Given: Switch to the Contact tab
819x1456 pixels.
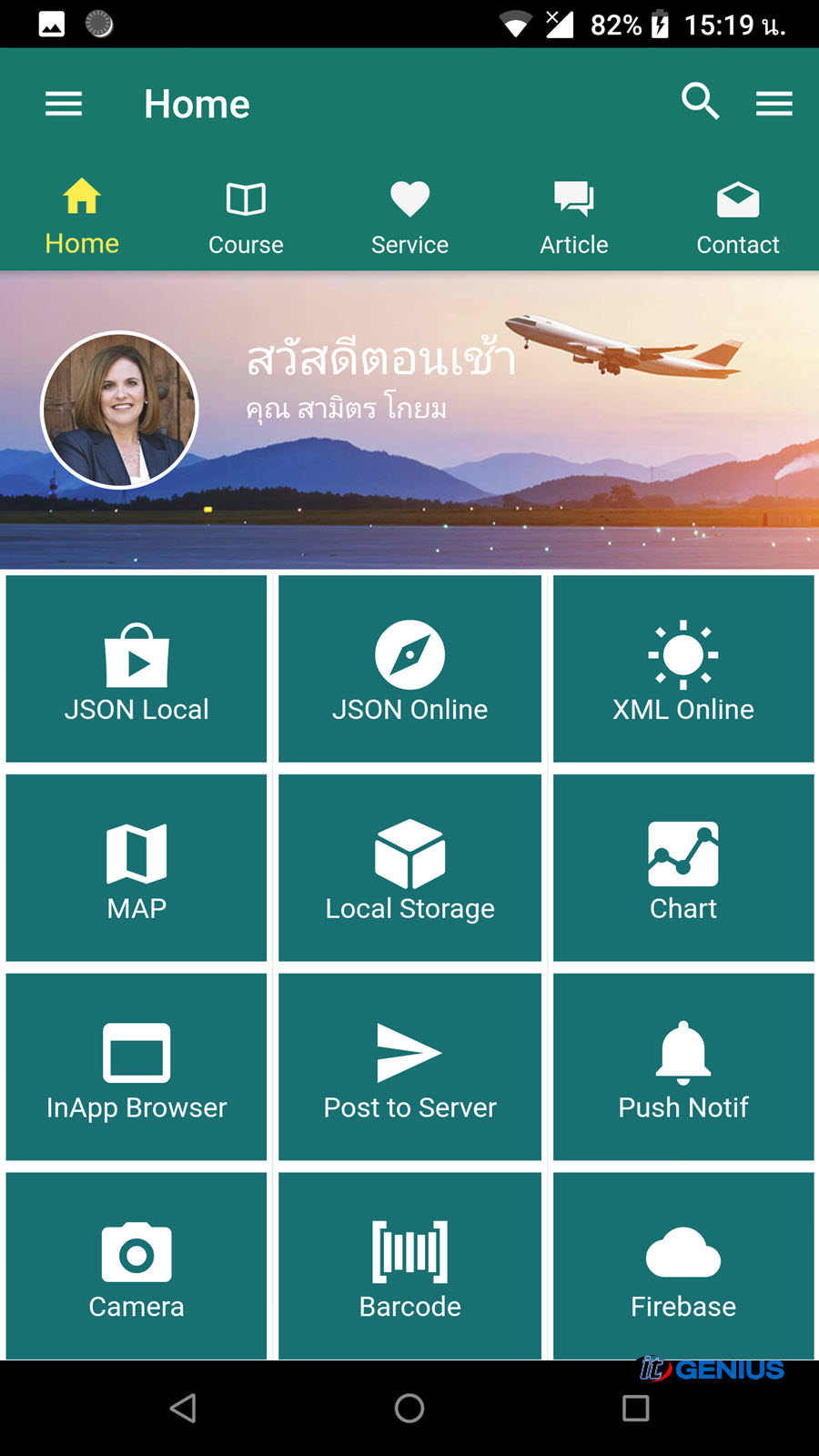Looking at the screenshot, I should (x=738, y=218).
